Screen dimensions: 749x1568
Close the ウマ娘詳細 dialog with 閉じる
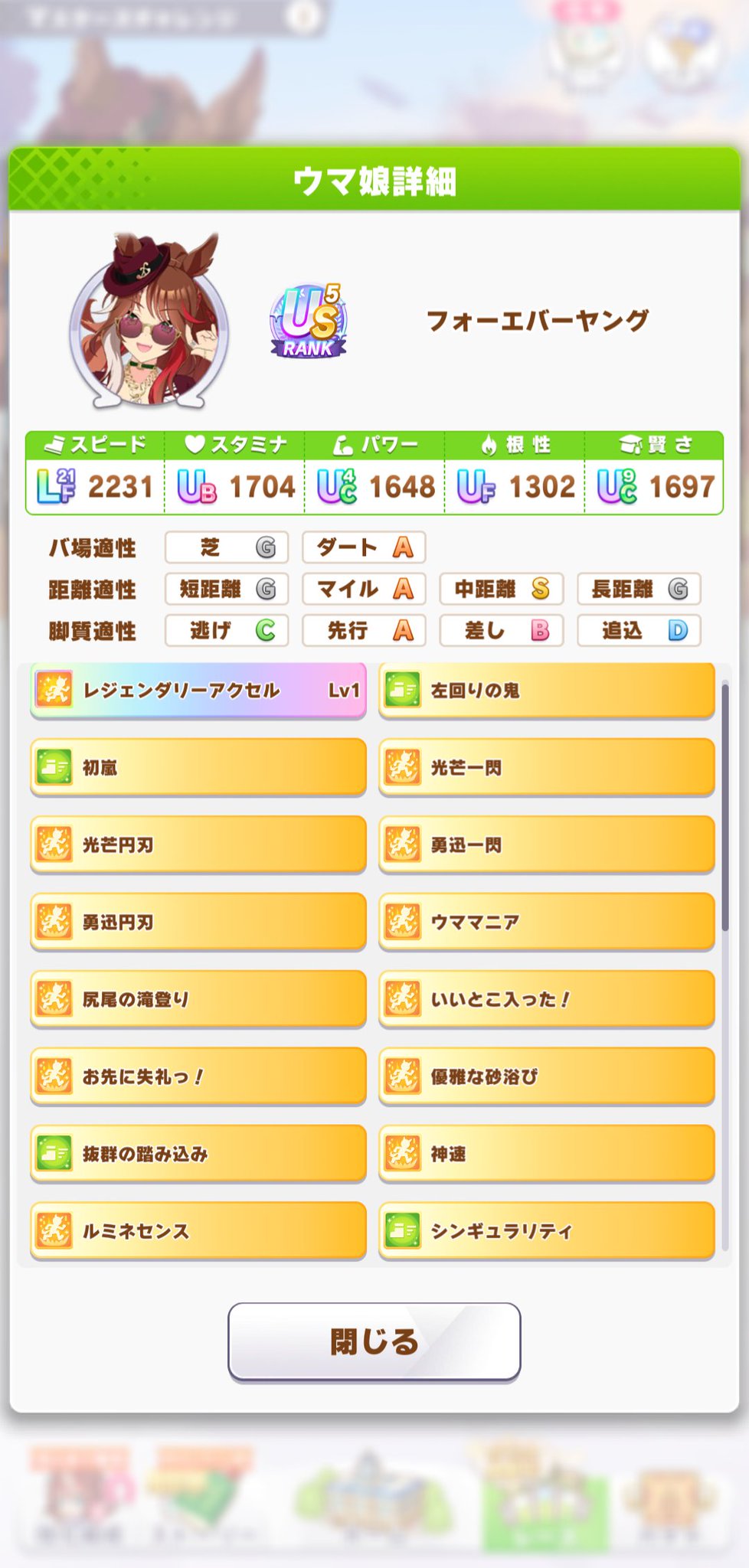point(374,1341)
